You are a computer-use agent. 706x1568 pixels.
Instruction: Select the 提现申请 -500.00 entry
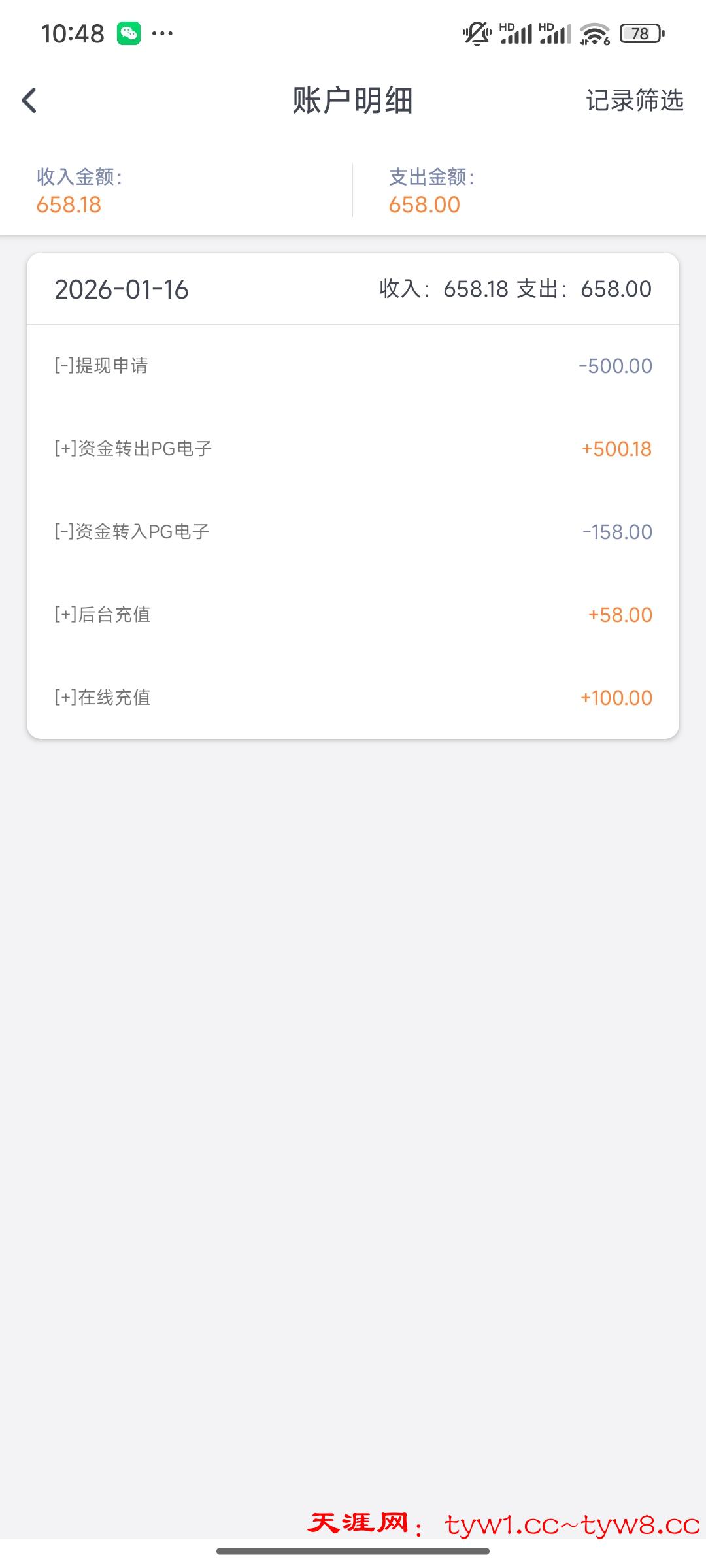353,366
